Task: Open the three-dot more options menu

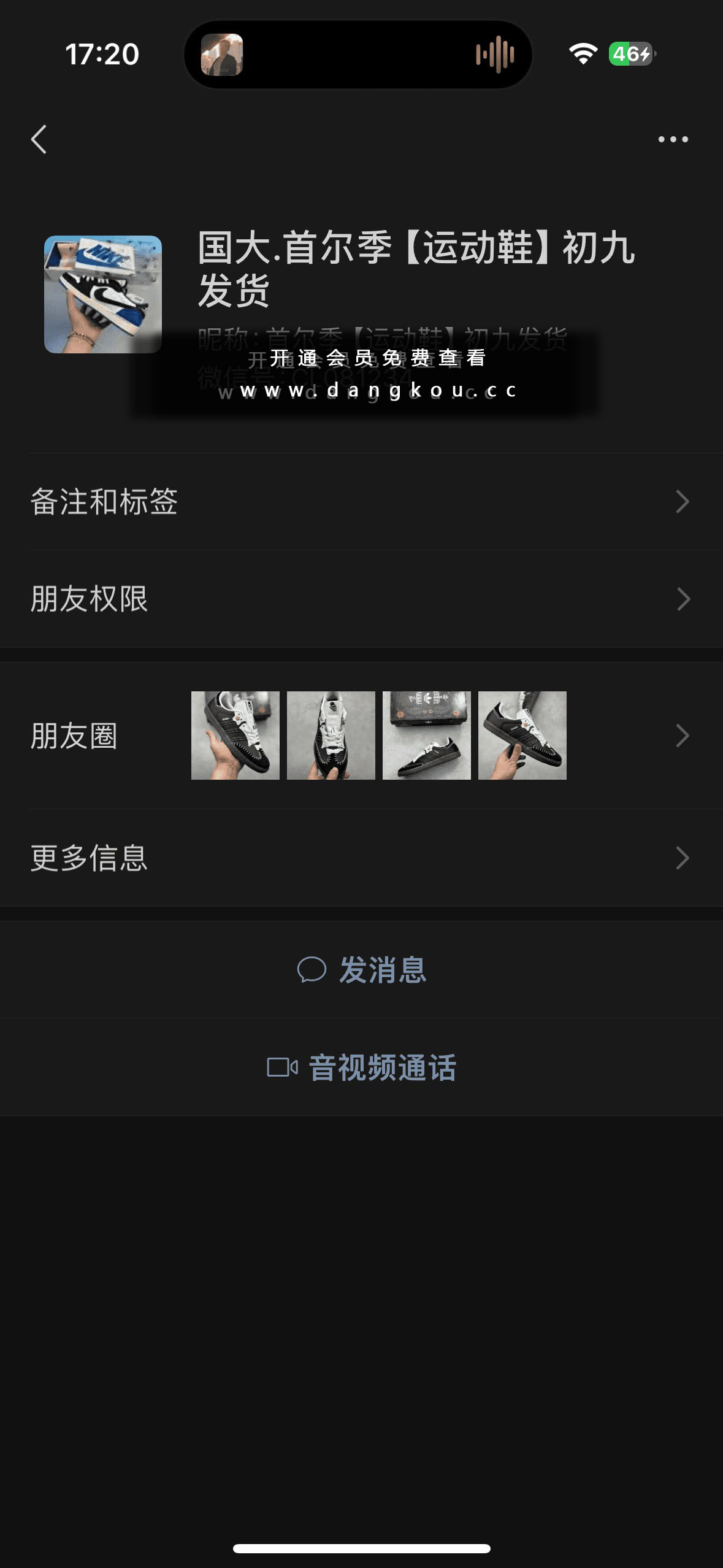Action: click(x=673, y=139)
